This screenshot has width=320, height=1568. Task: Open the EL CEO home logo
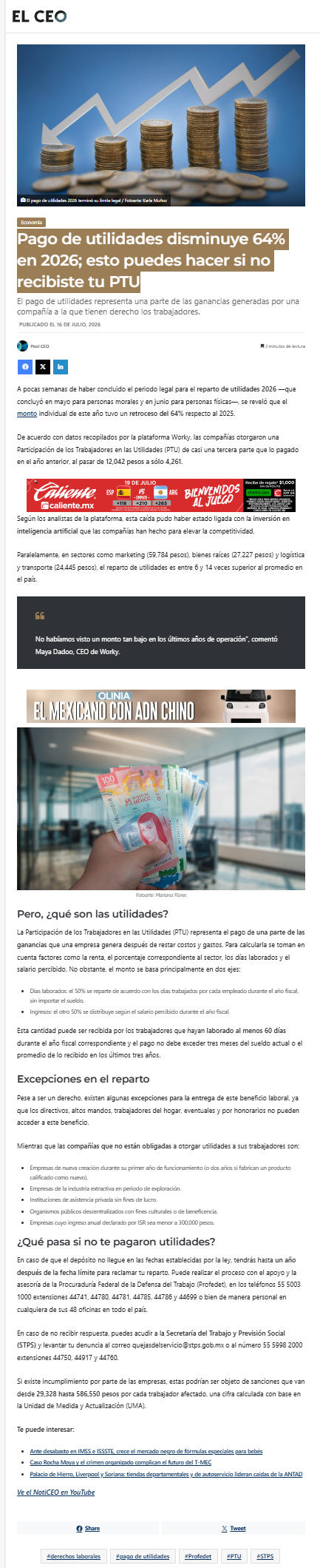pyautogui.click(x=39, y=16)
